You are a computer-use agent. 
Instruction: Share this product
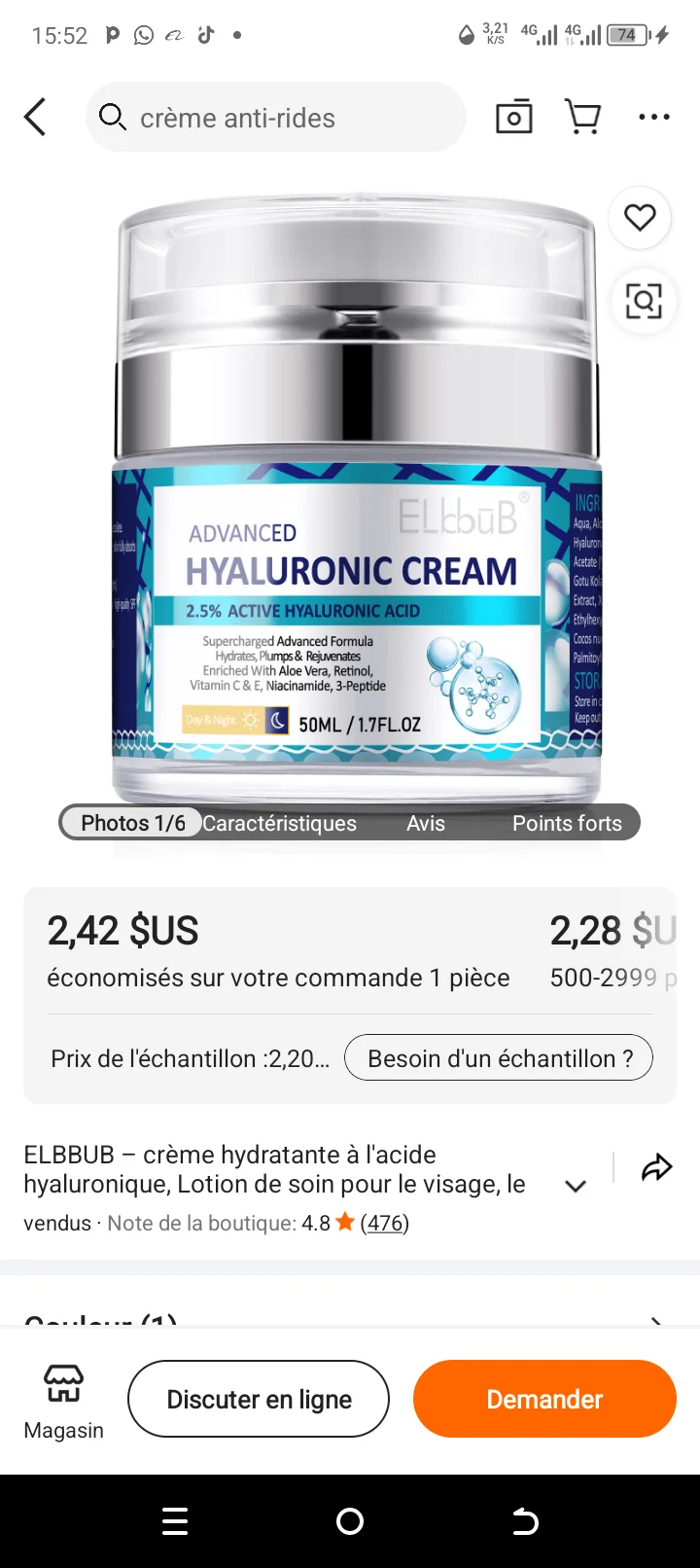pos(657,1167)
